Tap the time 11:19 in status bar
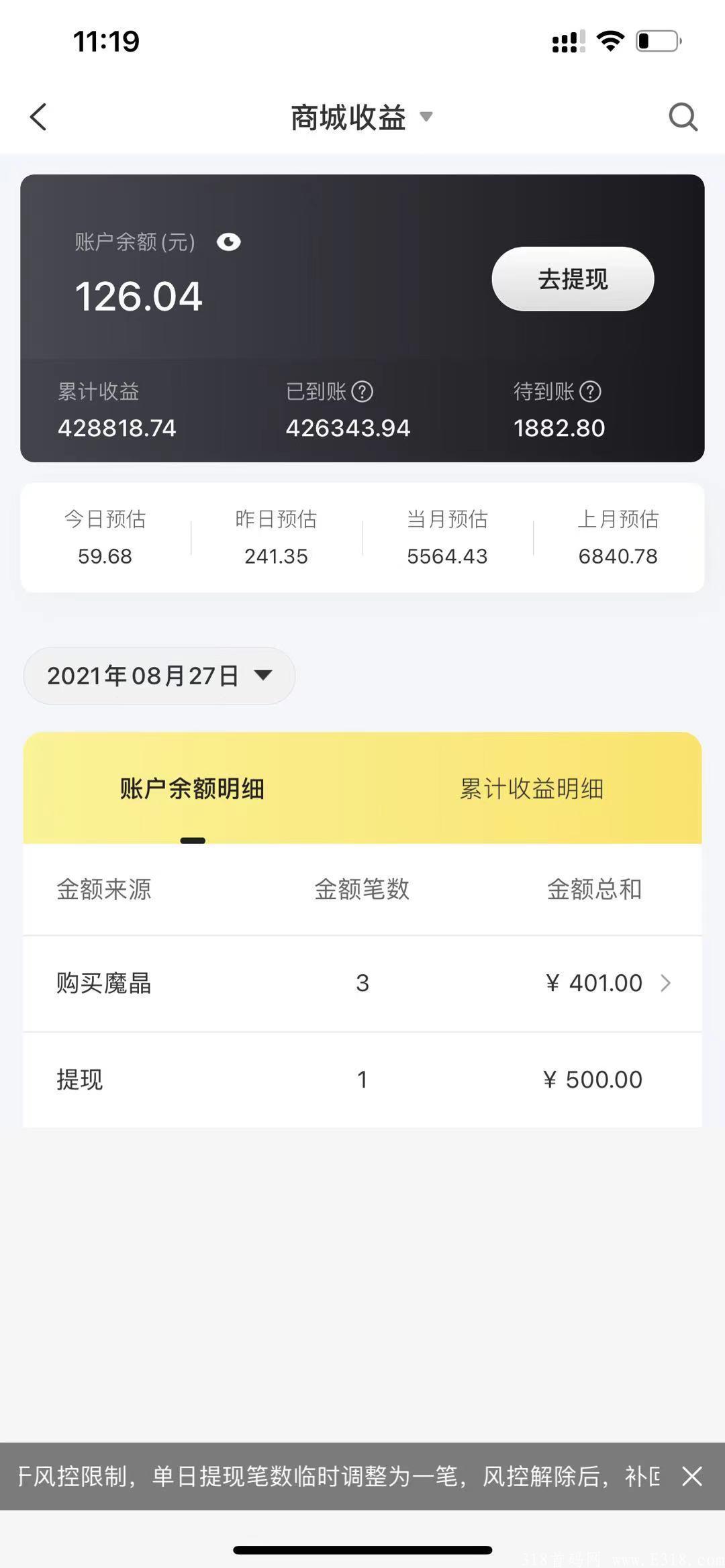Viewport: 725px width, 1568px height. pyautogui.click(x=104, y=41)
